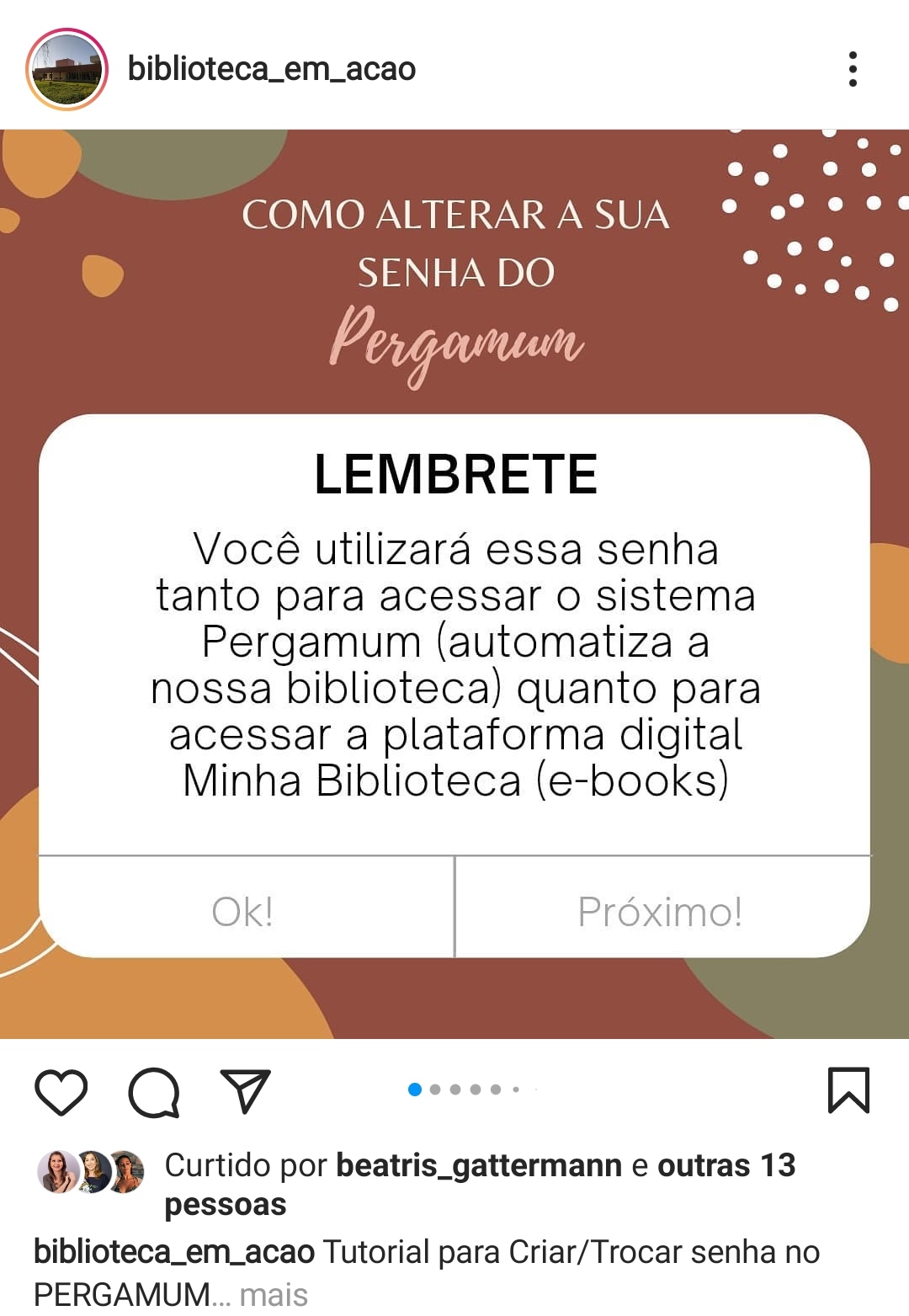The image size is (909, 1316).
Task: Share the post via paper plane icon
Action: (x=245, y=1091)
